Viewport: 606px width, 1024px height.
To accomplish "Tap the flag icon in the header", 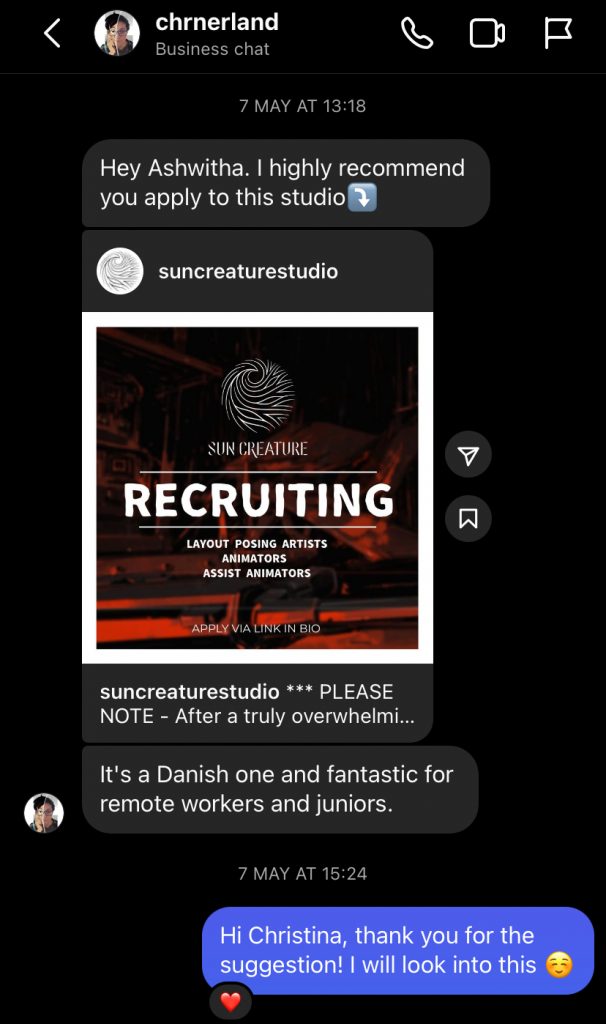I will tap(558, 34).
